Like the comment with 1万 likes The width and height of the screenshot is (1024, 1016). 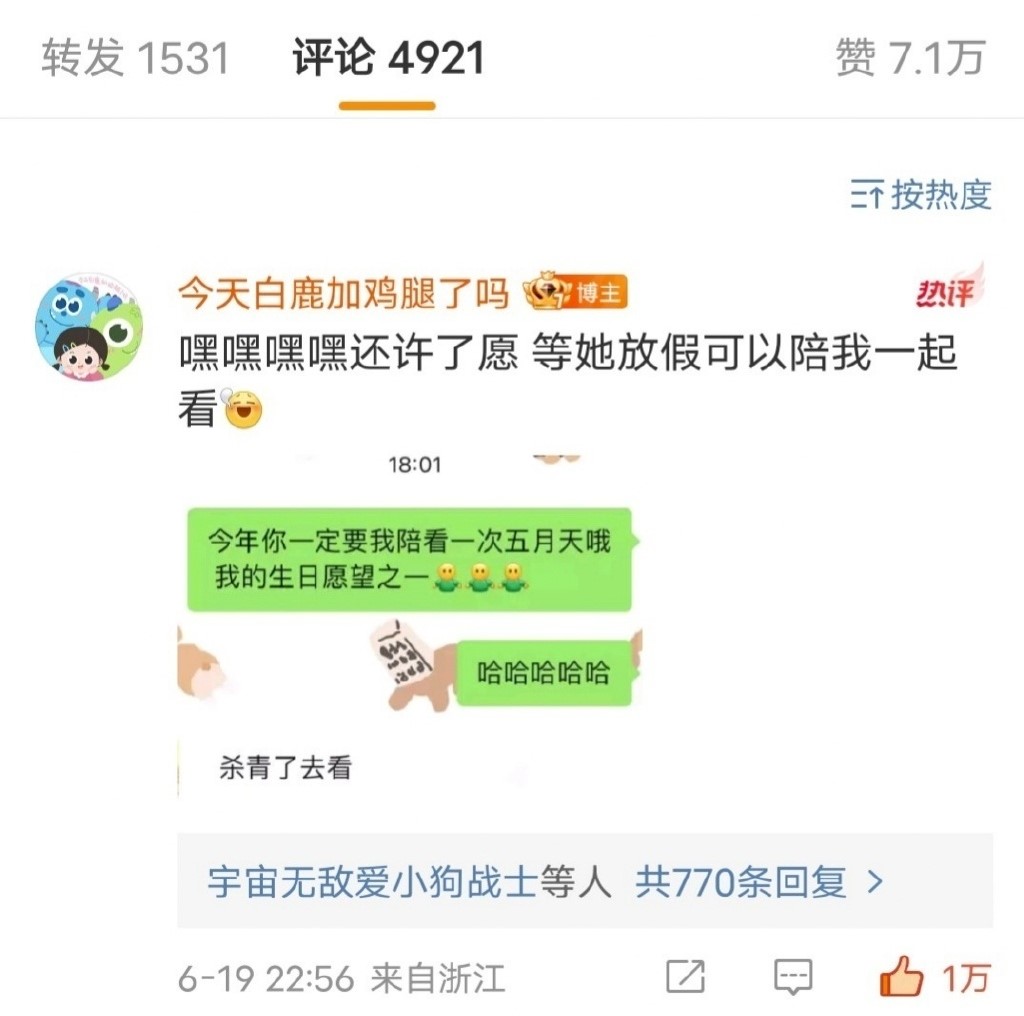901,977
